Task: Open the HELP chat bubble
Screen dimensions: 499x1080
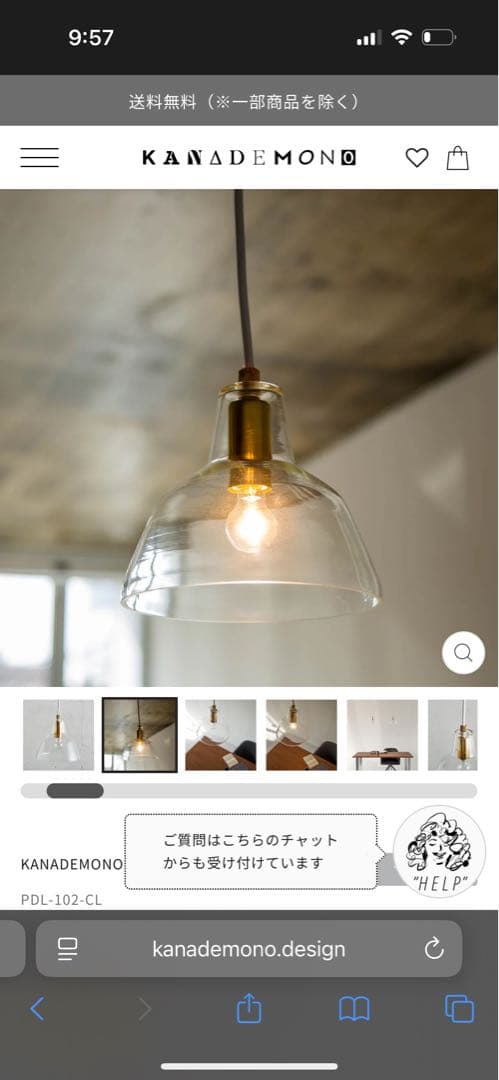Action: pyautogui.click(x=439, y=851)
